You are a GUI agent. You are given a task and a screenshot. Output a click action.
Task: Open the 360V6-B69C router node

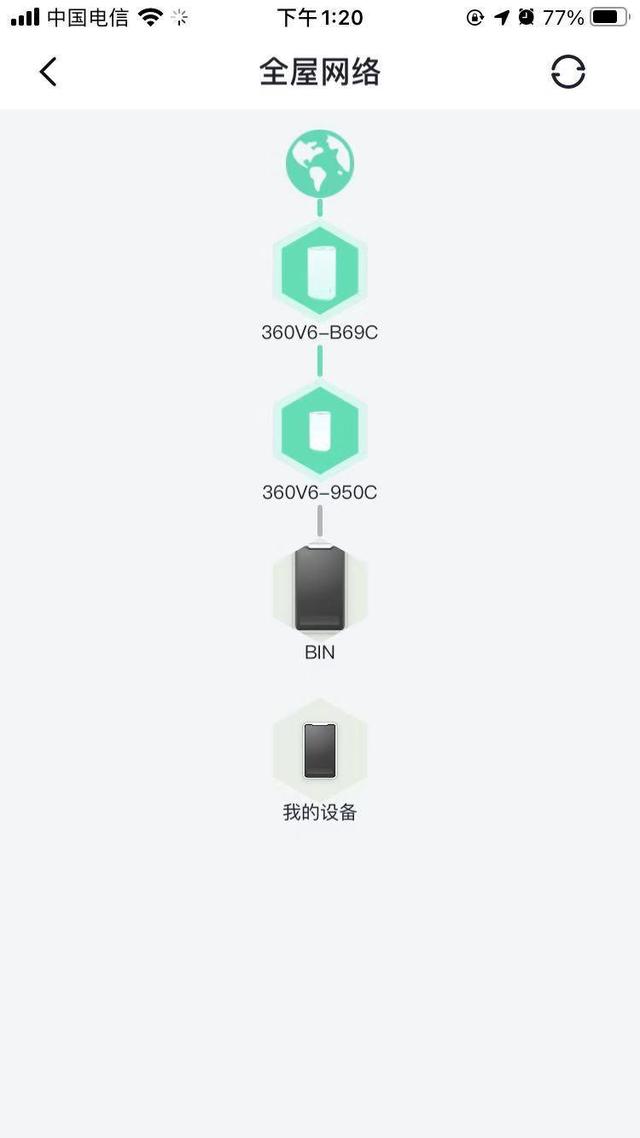click(x=320, y=271)
